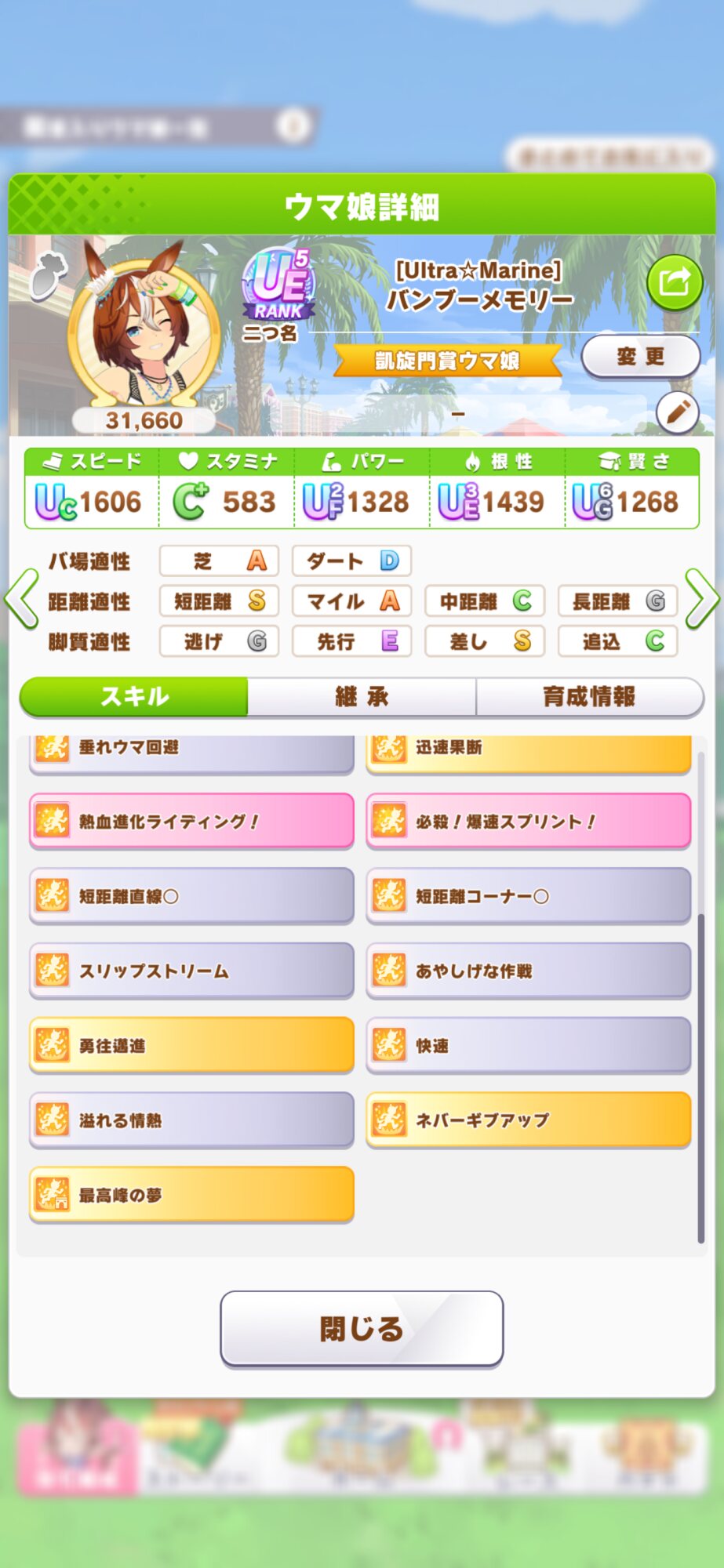Select the あやしげな作戦 skill

tap(528, 971)
